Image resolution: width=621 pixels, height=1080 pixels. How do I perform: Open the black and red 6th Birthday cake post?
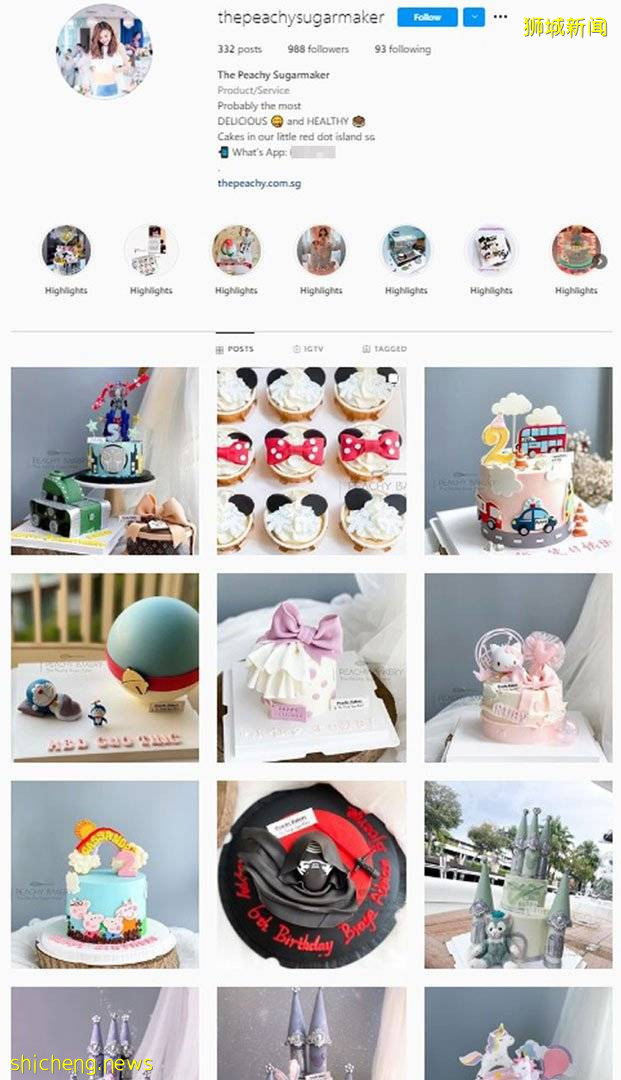click(312, 874)
